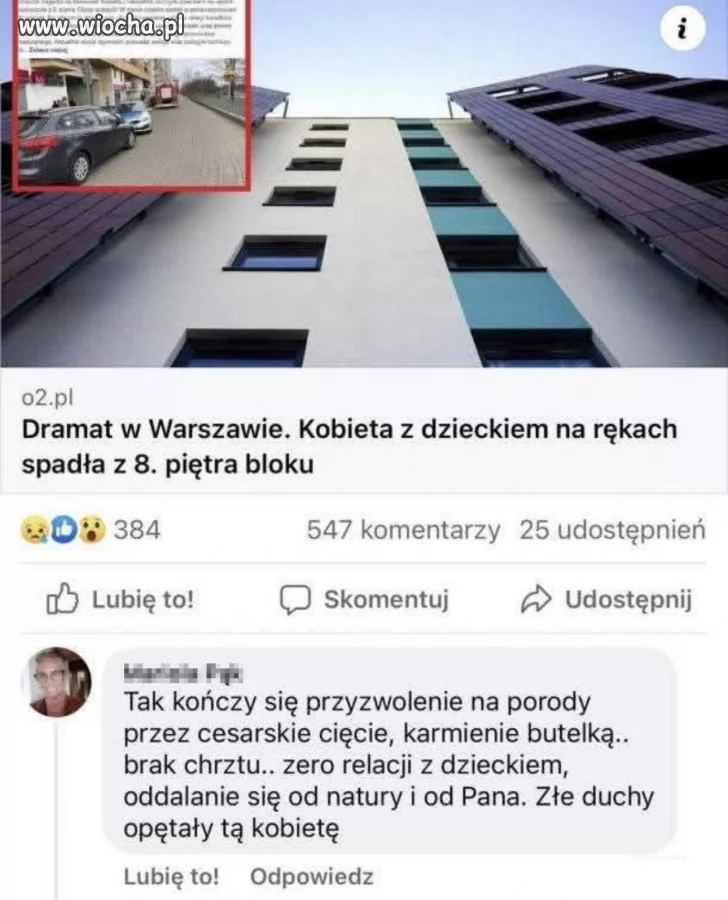The width and height of the screenshot is (728, 900).
Task: Open the 547 komentarzy list
Action: pos(402,529)
